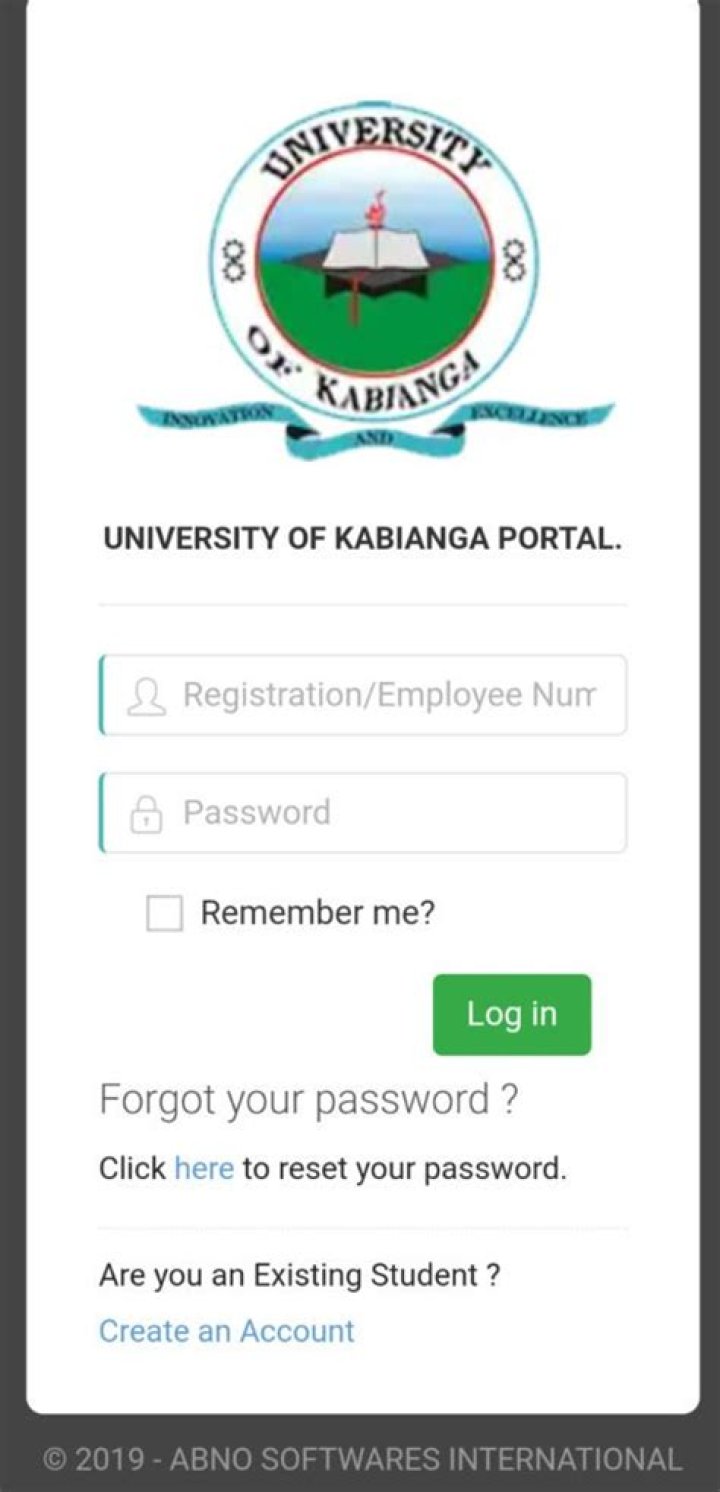Click the person icon in registration field
The image size is (720, 1492).
148,694
